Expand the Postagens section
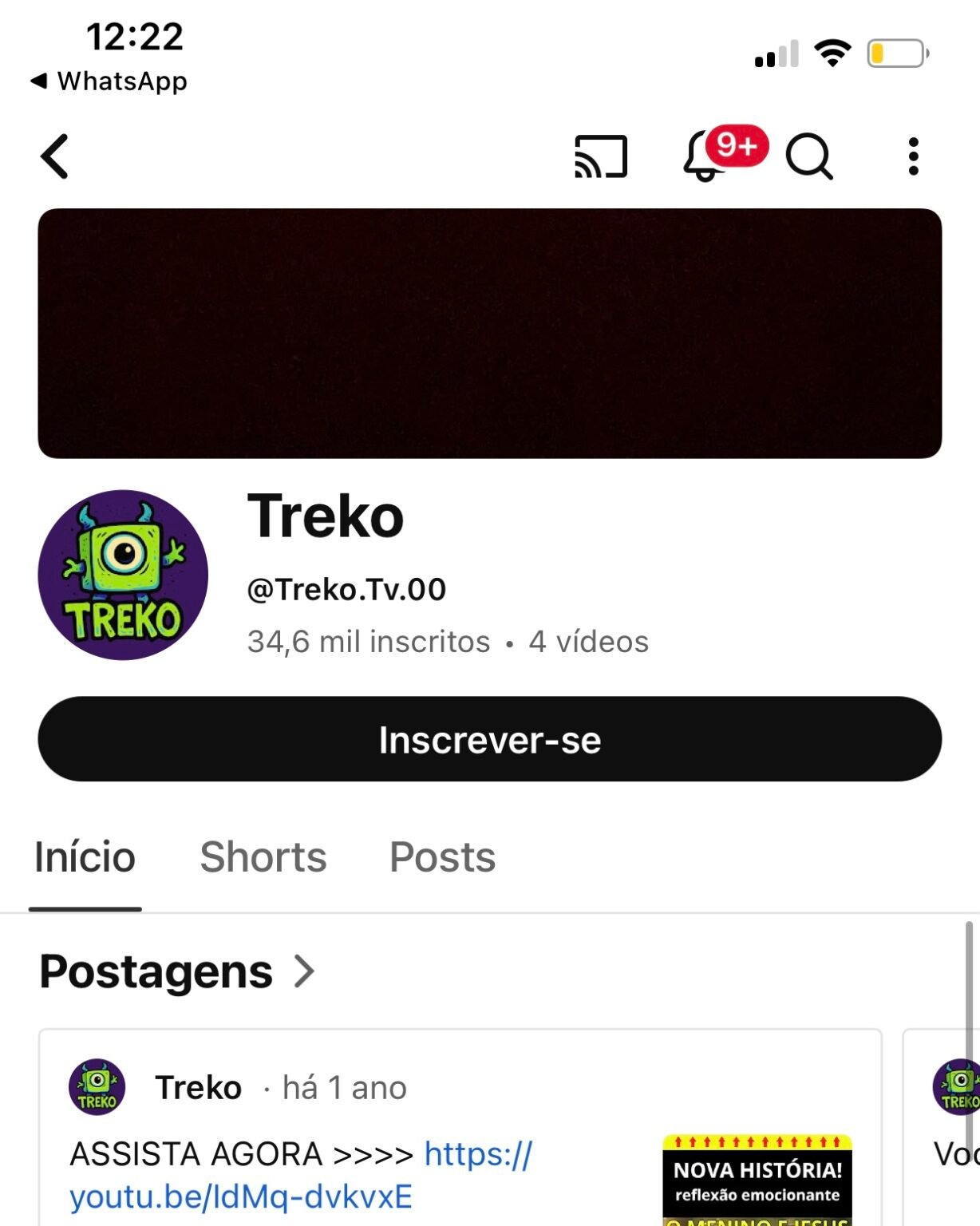This screenshot has height=1226, width=980. click(x=177, y=971)
